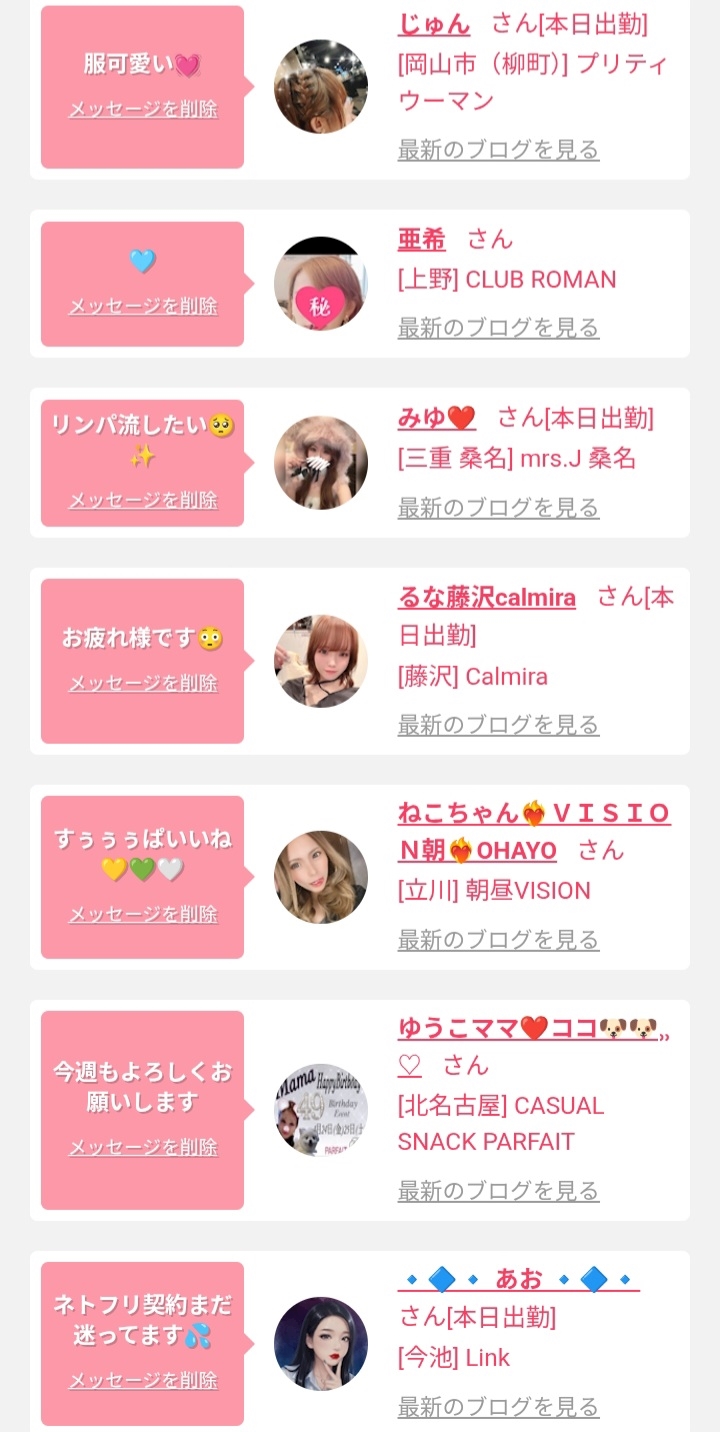Delete the 服可愛い message

click(x=143, y=109)
